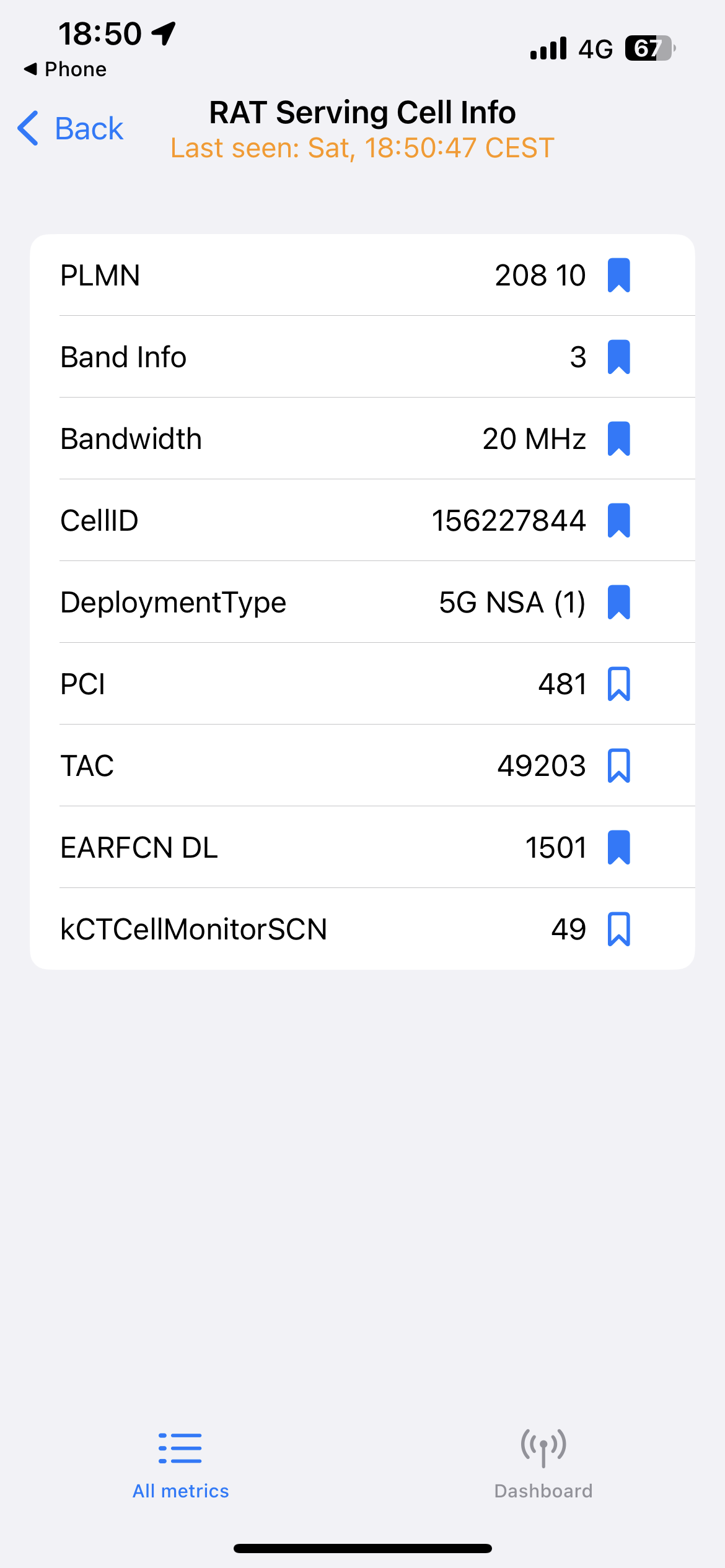Screen dimensions: 725x1568
Task: Remove the CellID bookmark
Action: [618, 520]
